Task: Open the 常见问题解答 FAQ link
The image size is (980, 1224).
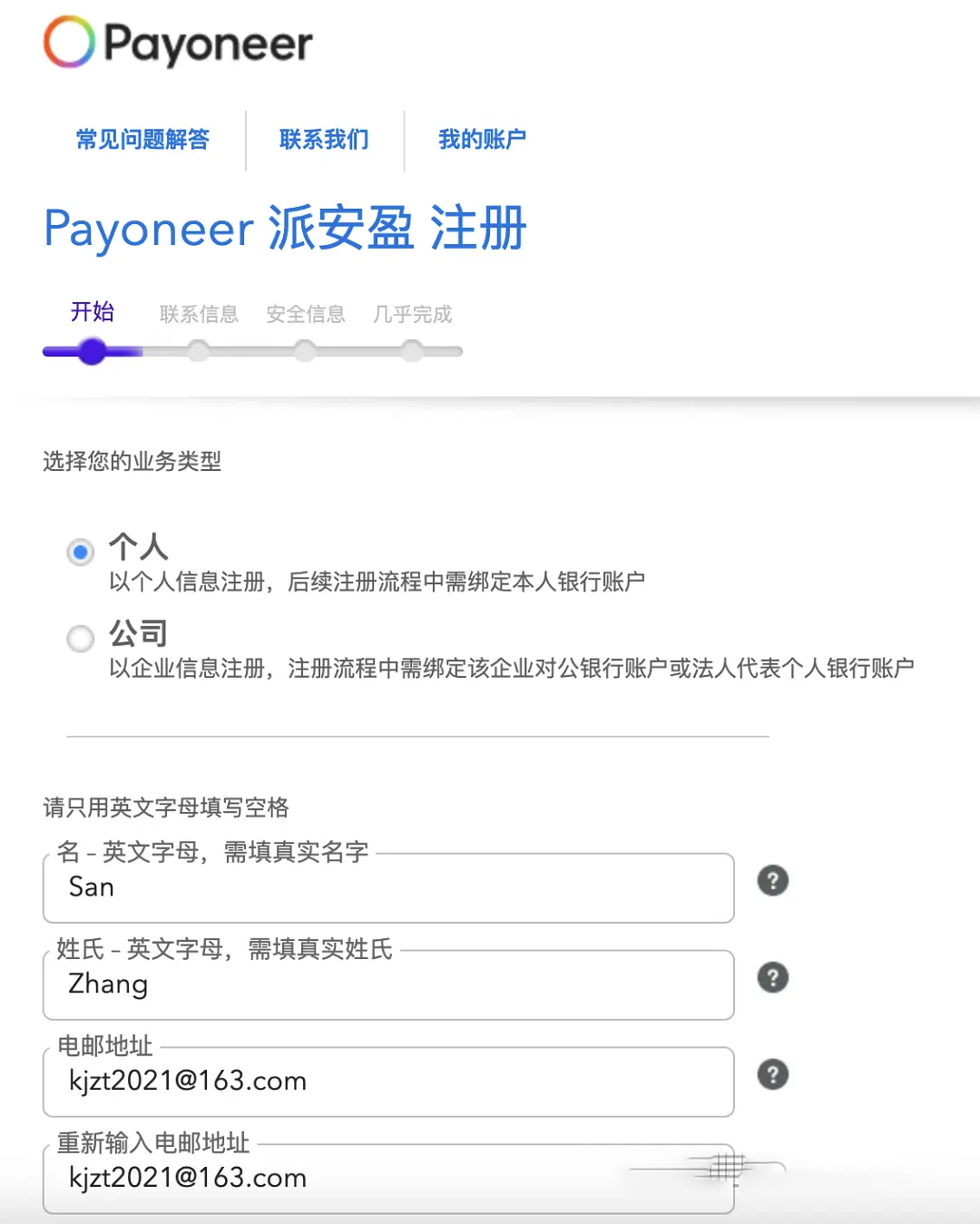Action: (x=142, y=140)
